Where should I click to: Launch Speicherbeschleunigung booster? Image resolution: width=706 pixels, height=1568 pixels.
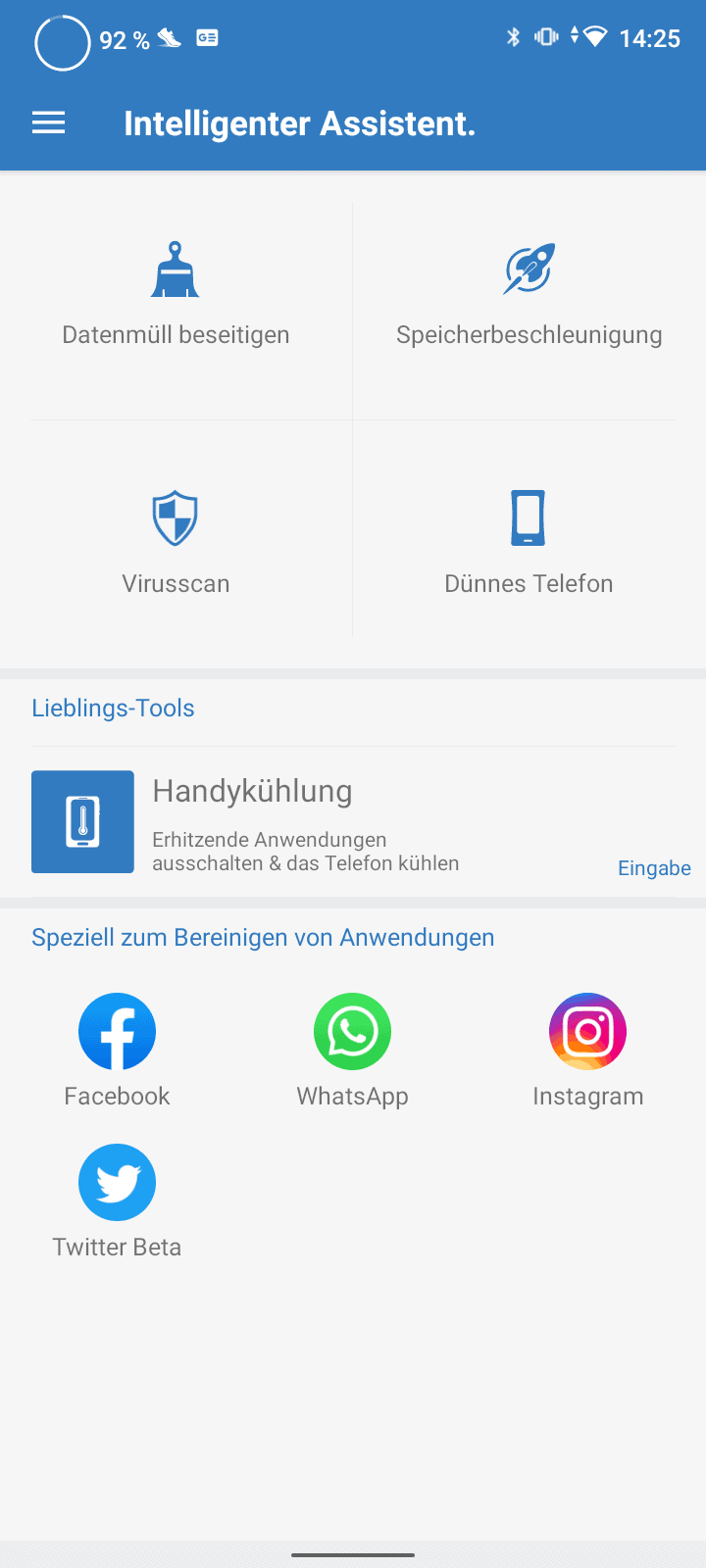click(x=529, y=295)
